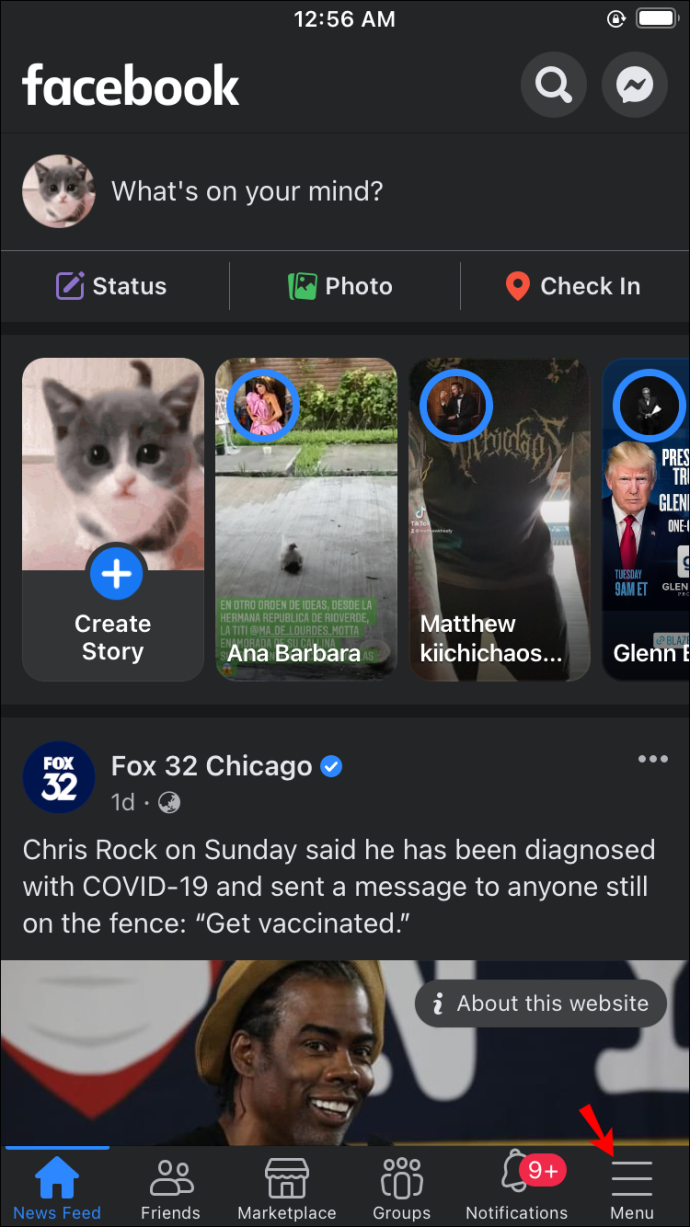Open Glenn's story card
The width and height of the screenshot is (690, 1227).
coord(646,519)
